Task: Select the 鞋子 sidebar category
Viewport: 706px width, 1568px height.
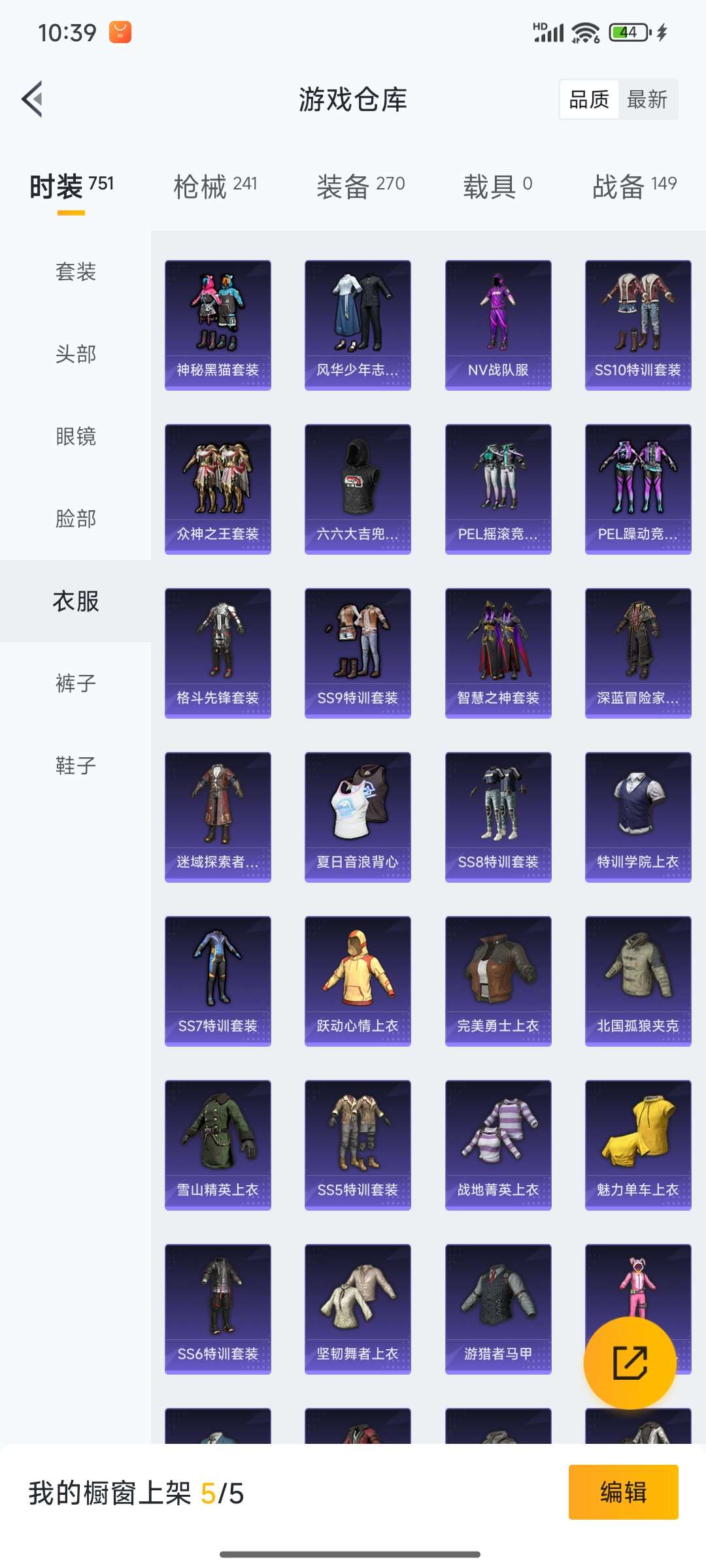Action: (x=75, y=766)
